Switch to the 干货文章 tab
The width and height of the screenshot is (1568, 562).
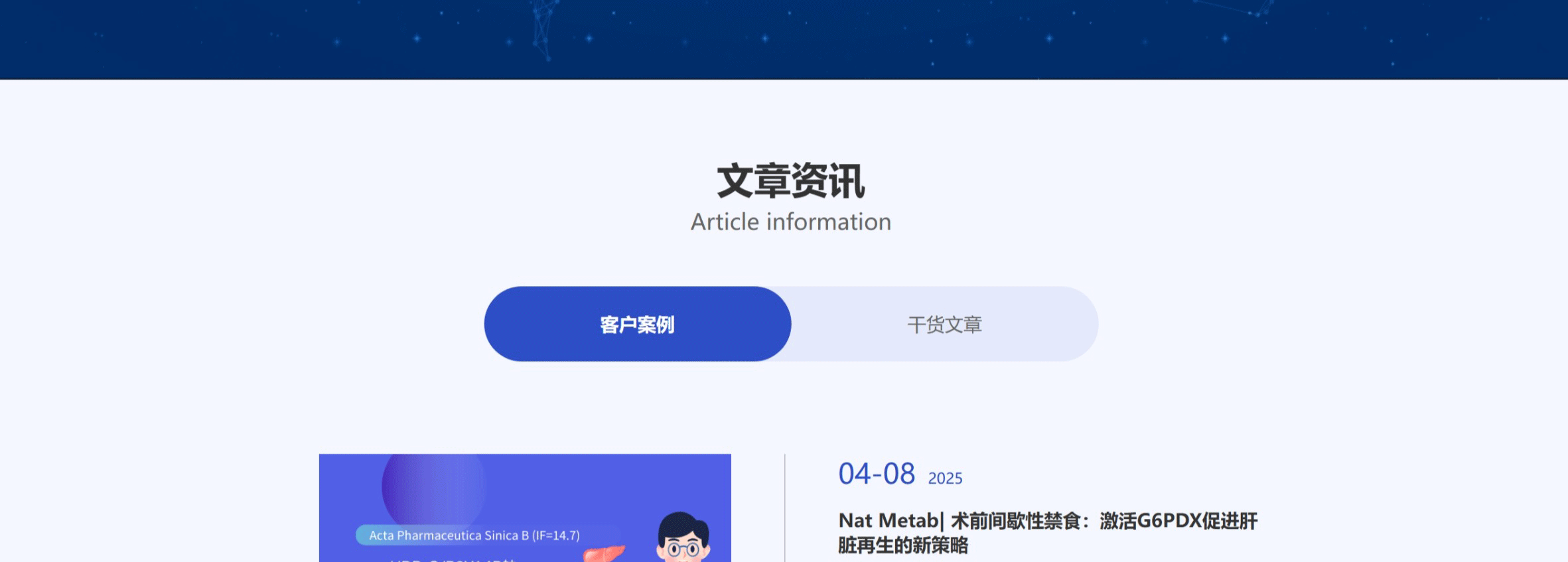tap(944, 324)
